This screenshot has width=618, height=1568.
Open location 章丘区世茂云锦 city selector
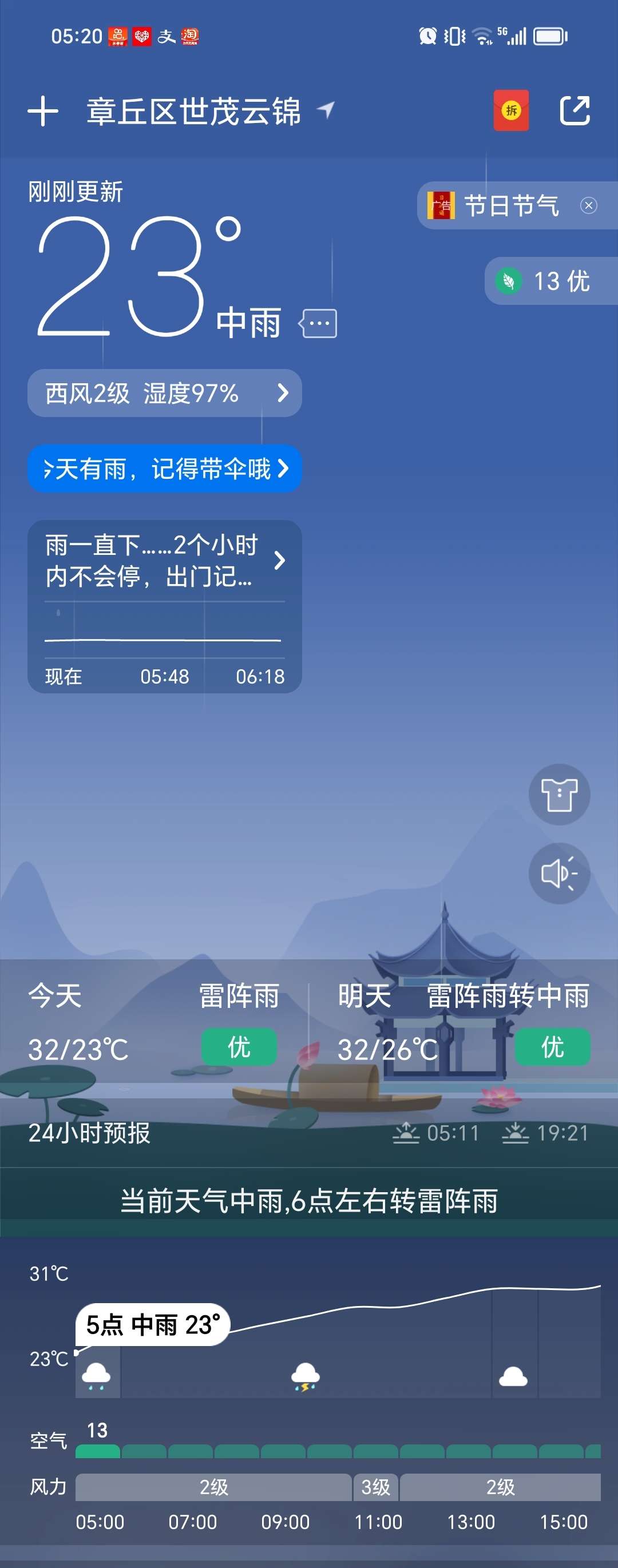pyautogui.click(x=193, y=111)
